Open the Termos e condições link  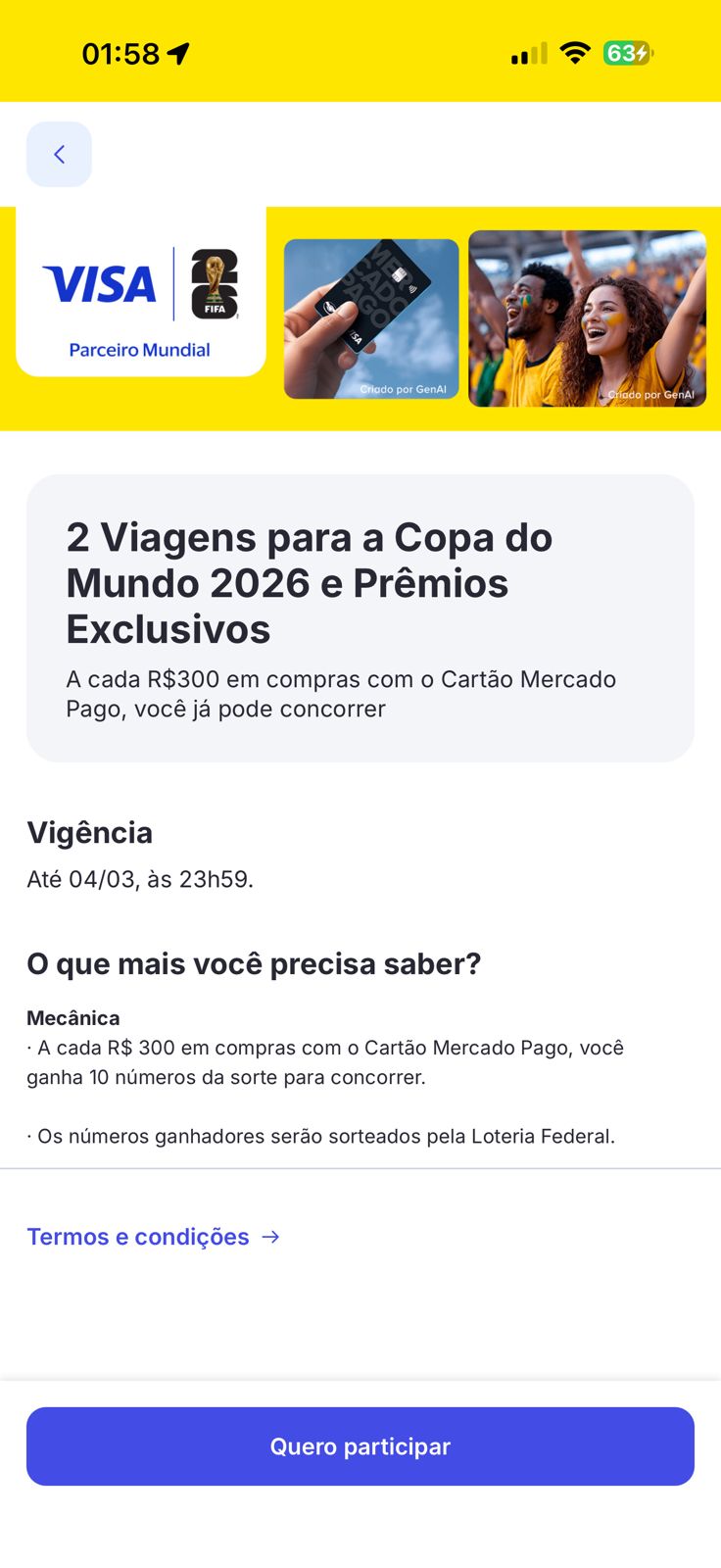coord(137,1237)
